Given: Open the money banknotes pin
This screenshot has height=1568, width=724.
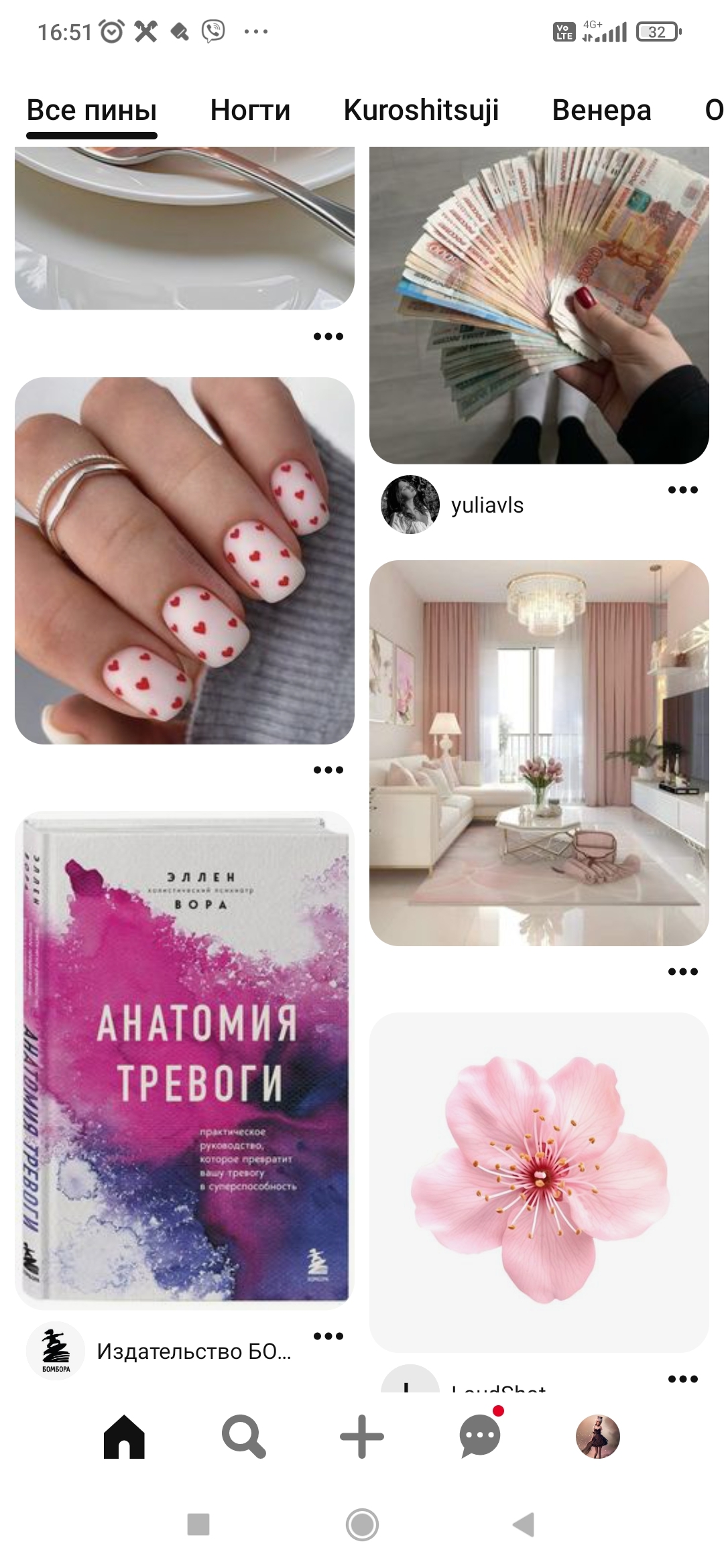Looking at the screenshot, I should (539, 305).
